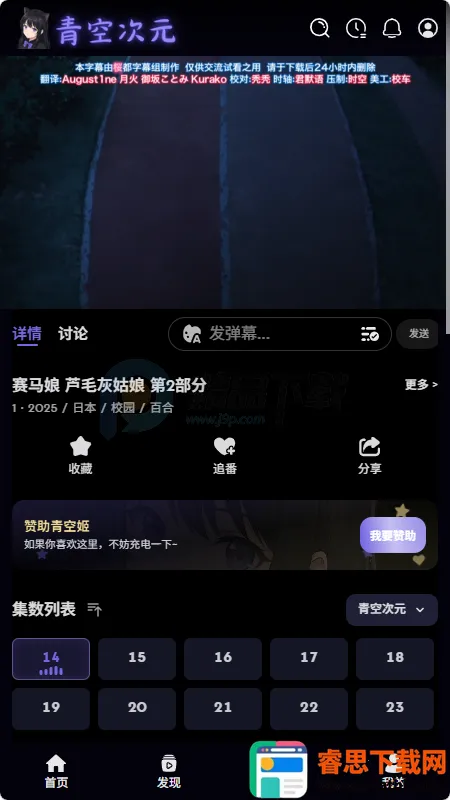Image resolution: width=450 pixels, height=800 pixels.
Task: Add to favorites with 收藏
Action: click(x=81, y=456)
